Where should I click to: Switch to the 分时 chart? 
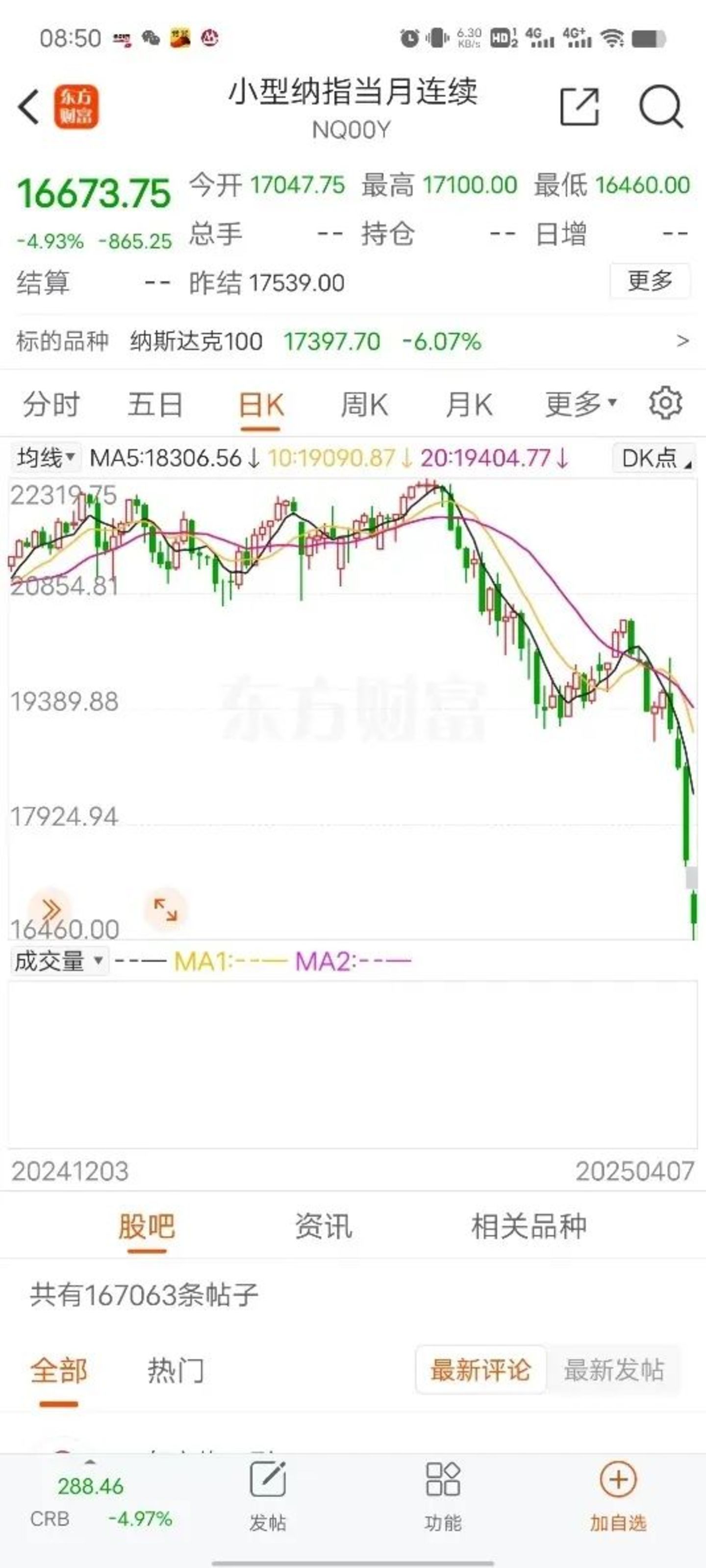click(51, 405)
